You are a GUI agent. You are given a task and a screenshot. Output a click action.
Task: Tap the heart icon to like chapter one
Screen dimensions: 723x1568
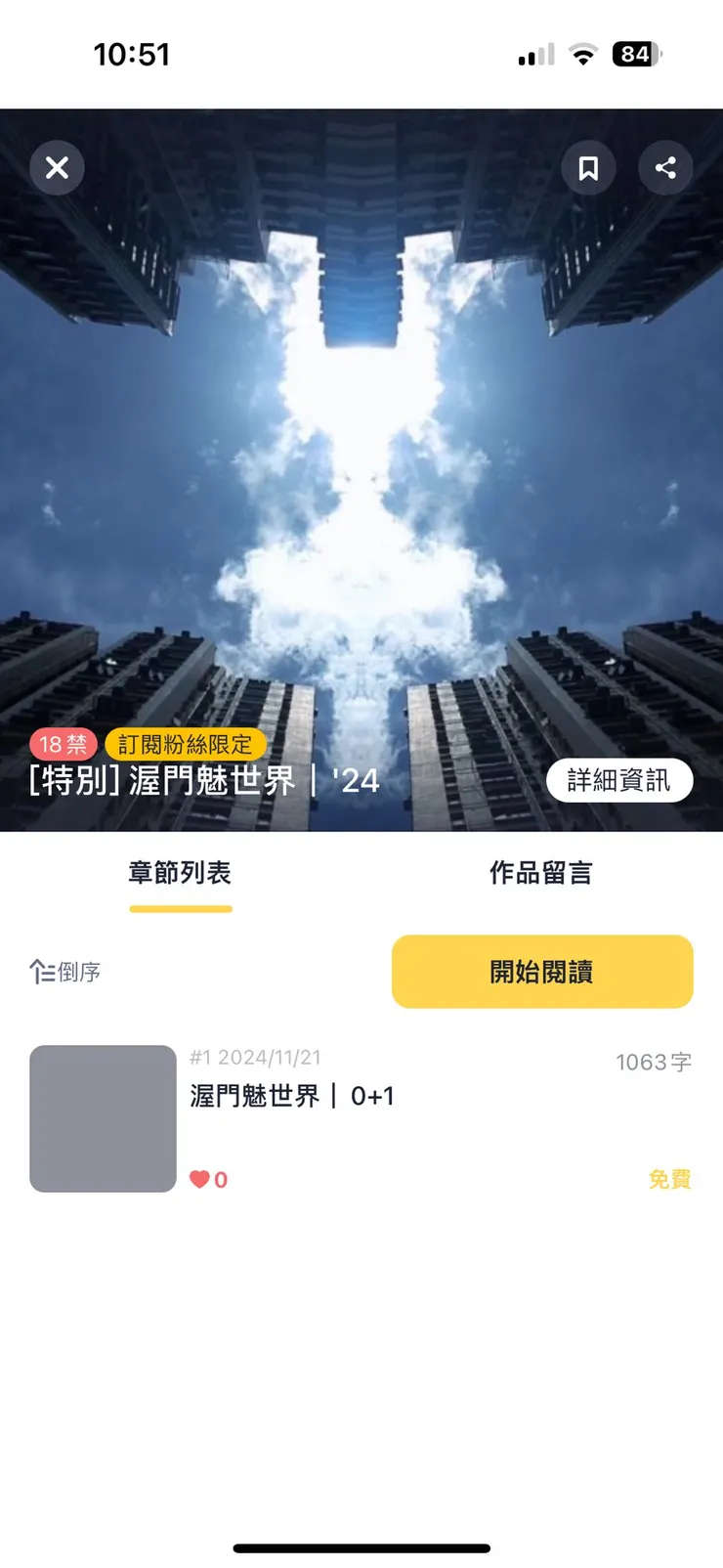[x=198, y=1180]
